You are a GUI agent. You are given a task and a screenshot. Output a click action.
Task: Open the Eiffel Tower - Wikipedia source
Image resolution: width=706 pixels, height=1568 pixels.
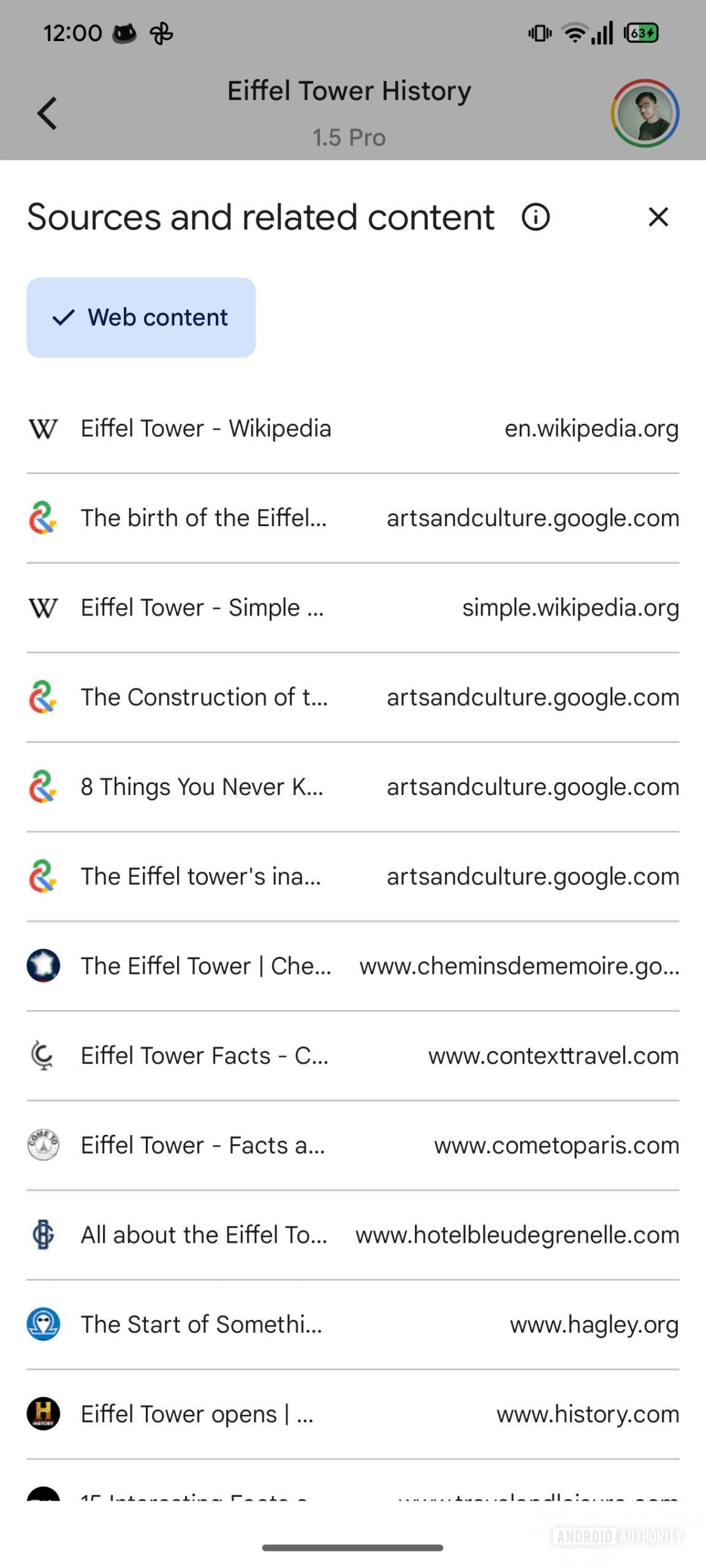pos(352,429)
